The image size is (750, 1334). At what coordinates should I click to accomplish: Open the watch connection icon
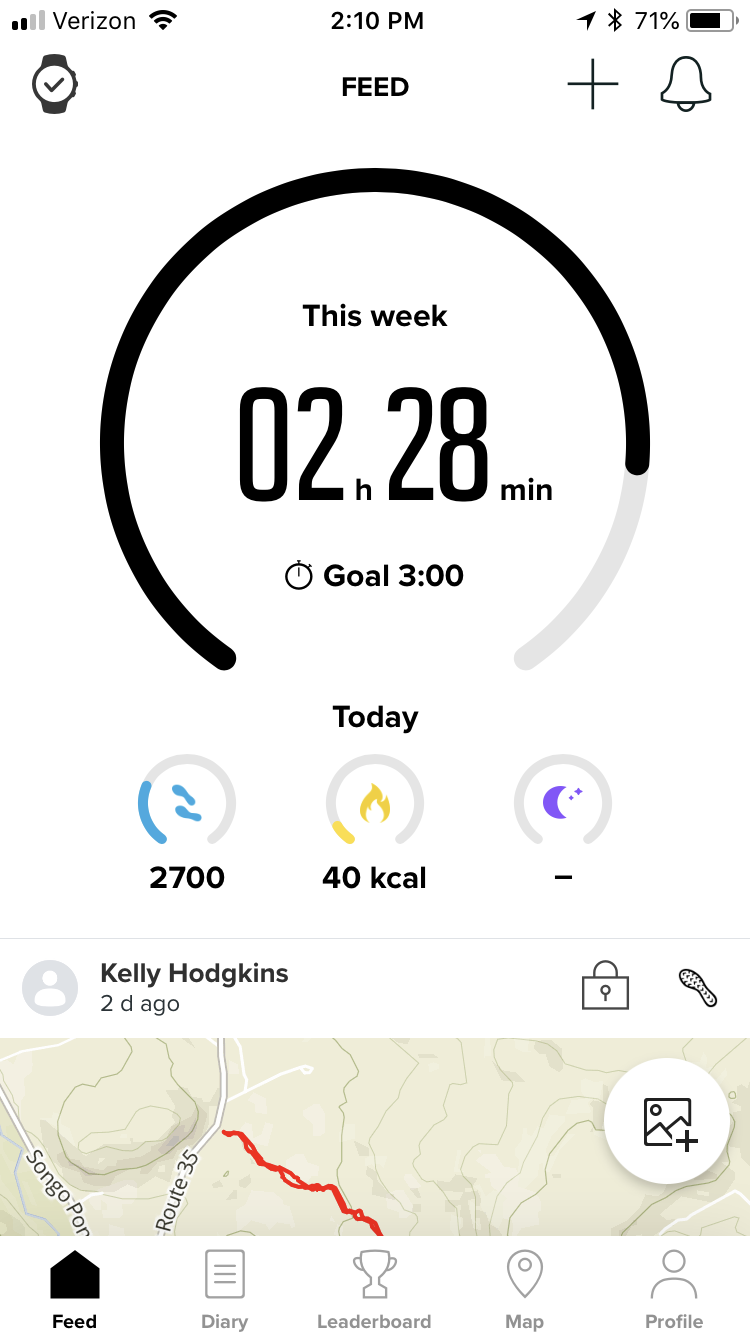[55, 85]
